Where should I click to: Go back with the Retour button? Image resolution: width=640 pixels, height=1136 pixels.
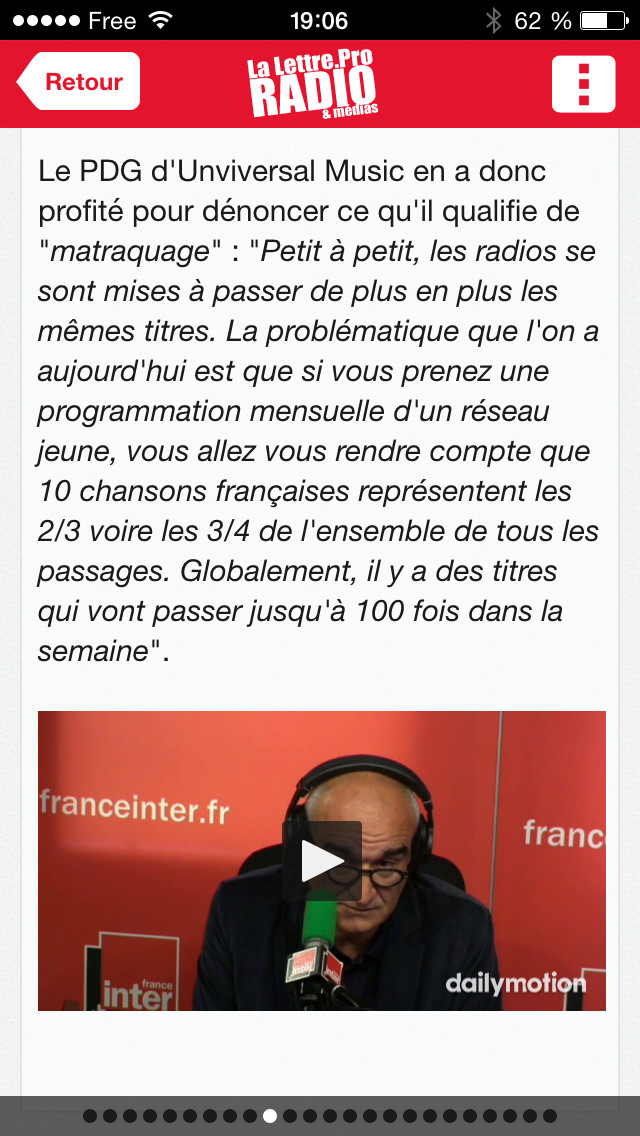pyautogui.click(x=80, y=82)
